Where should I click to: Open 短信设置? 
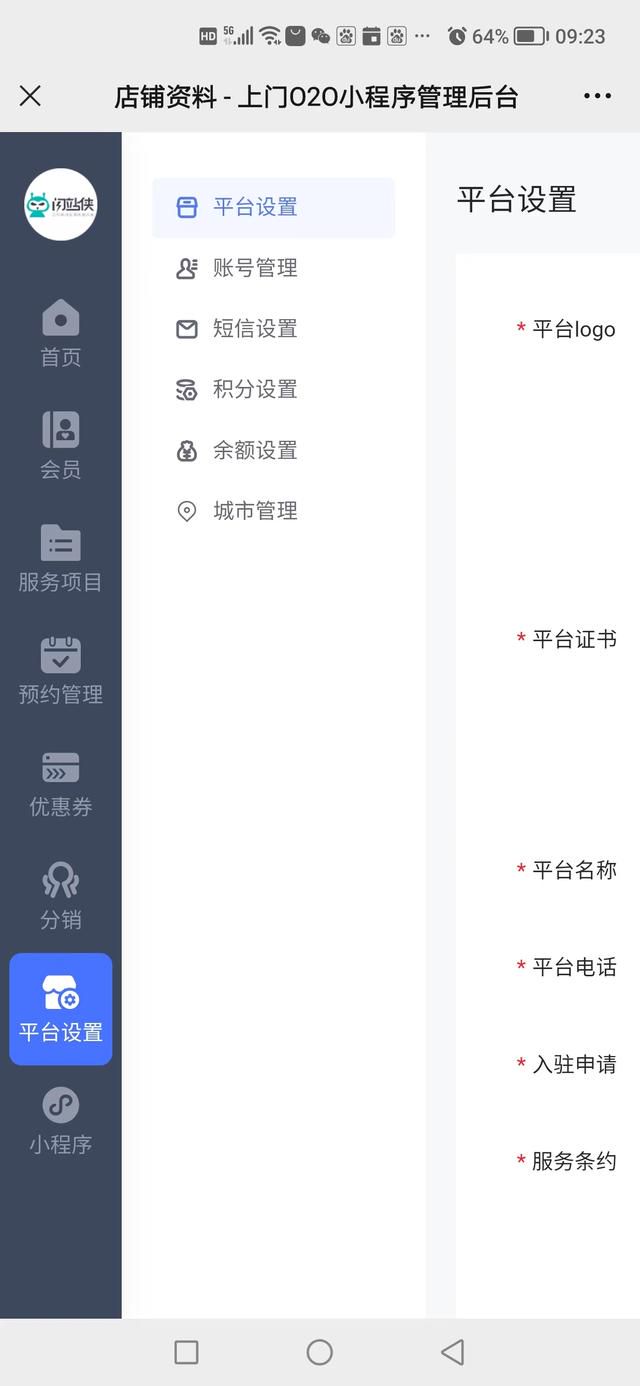coord(273,329)
